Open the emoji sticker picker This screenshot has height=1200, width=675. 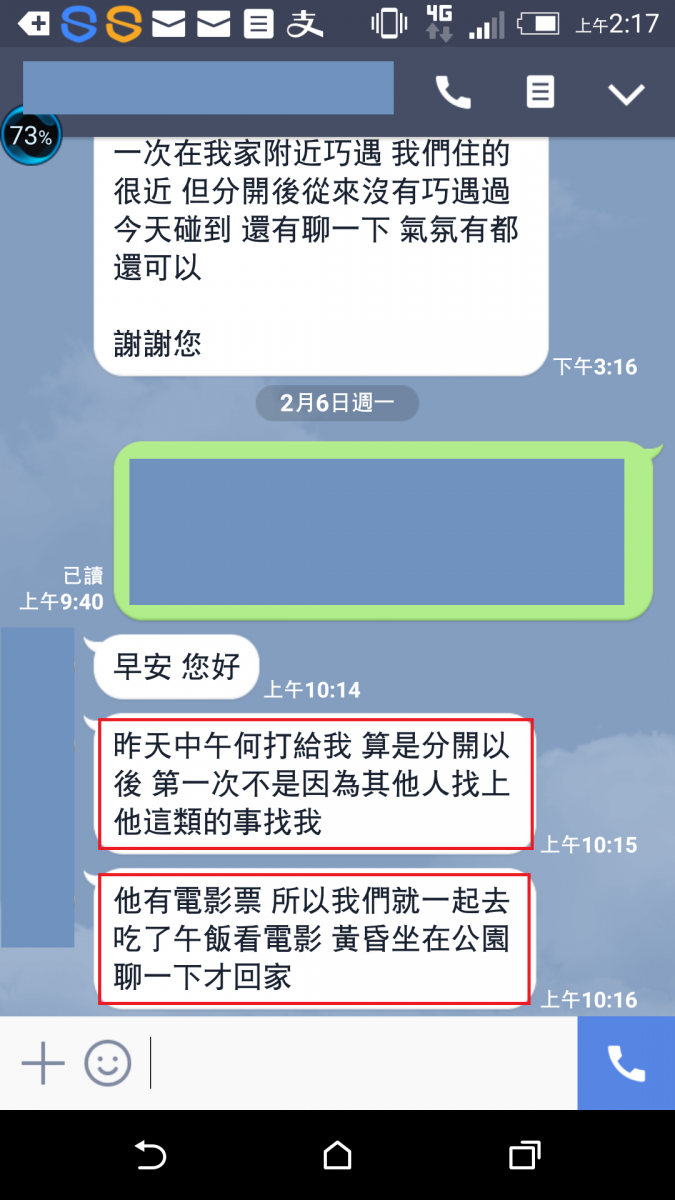point(108,1062)
